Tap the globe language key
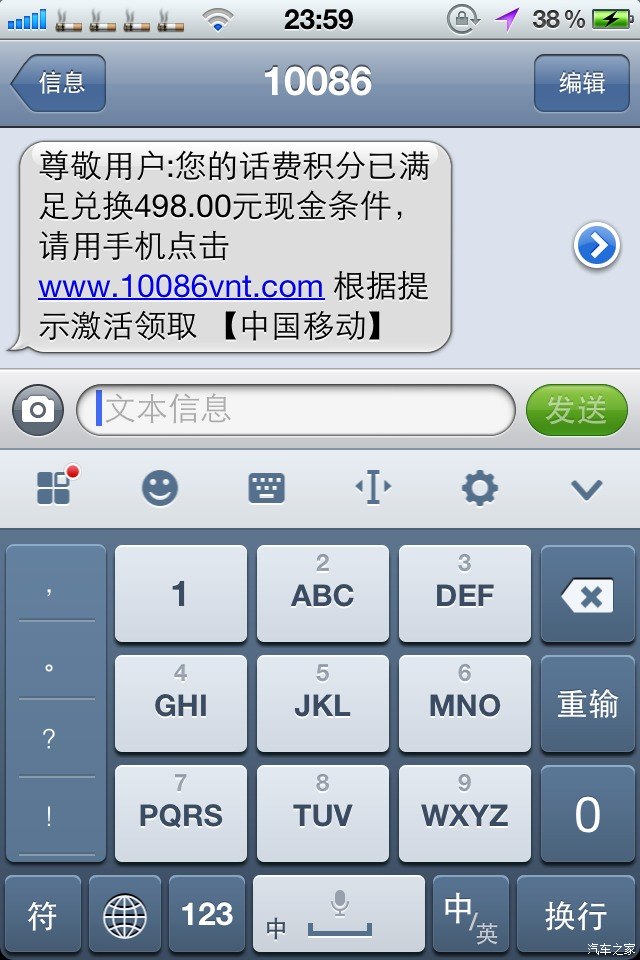 point(125,914)
